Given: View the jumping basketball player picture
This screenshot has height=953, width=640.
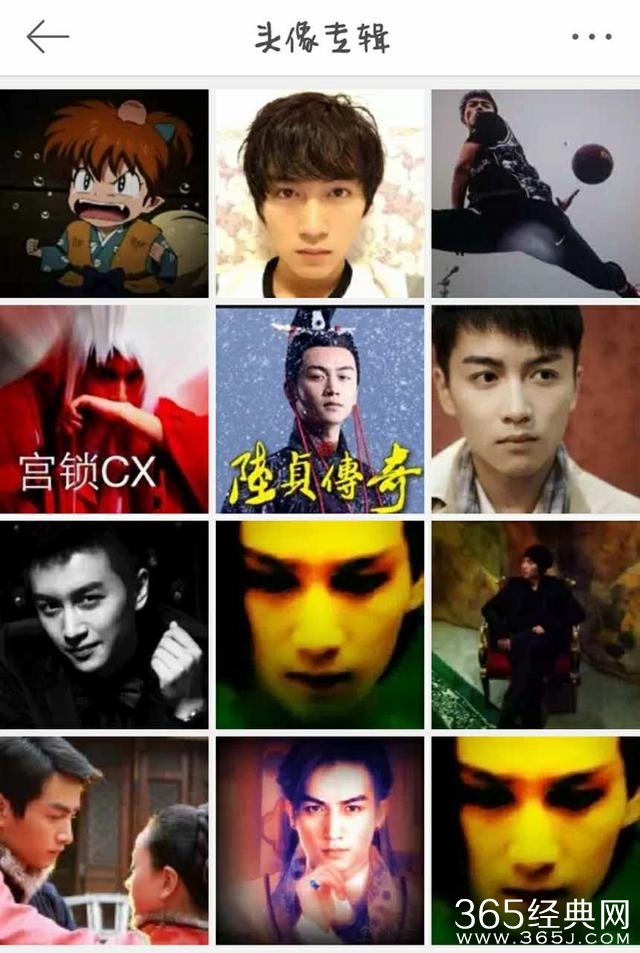Looking at the screenshot, I should click(x=535, y=193).
